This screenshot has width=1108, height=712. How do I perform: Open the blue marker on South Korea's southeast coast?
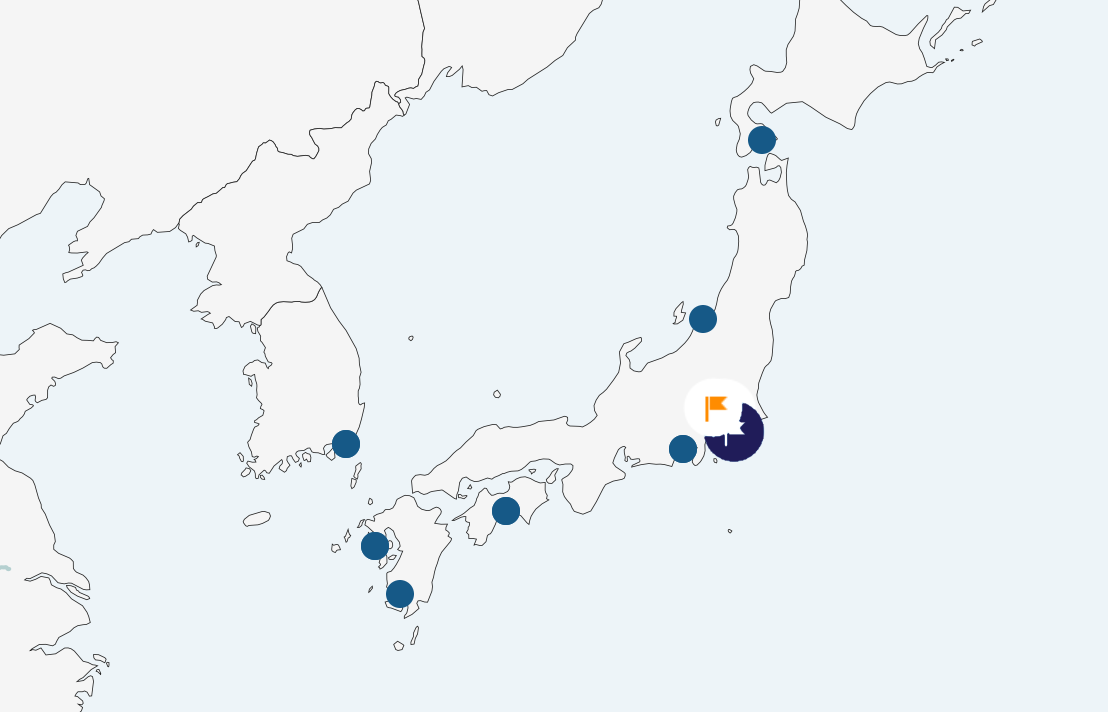(x=346, y=444)
